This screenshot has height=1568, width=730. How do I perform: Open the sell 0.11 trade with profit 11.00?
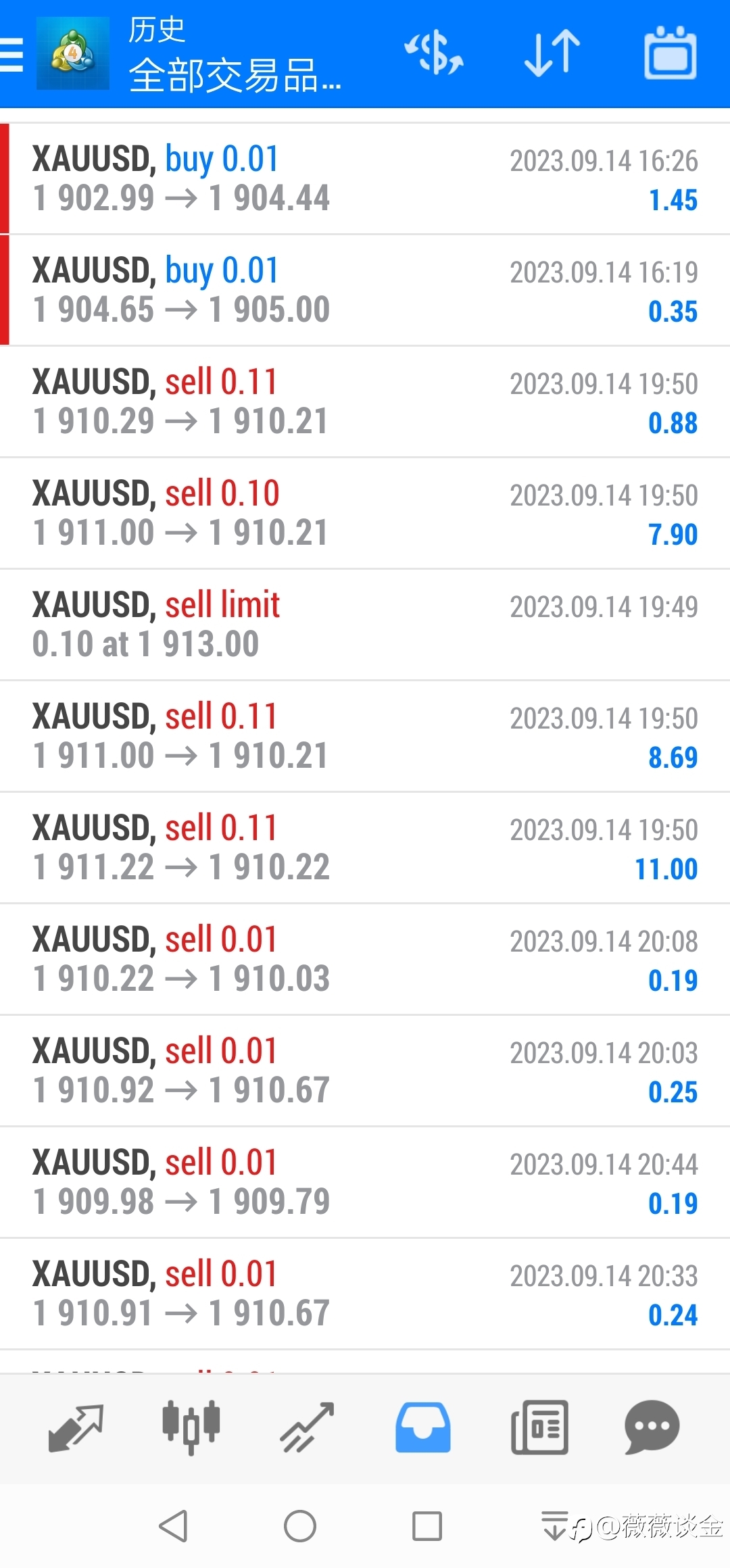(365, 848)
